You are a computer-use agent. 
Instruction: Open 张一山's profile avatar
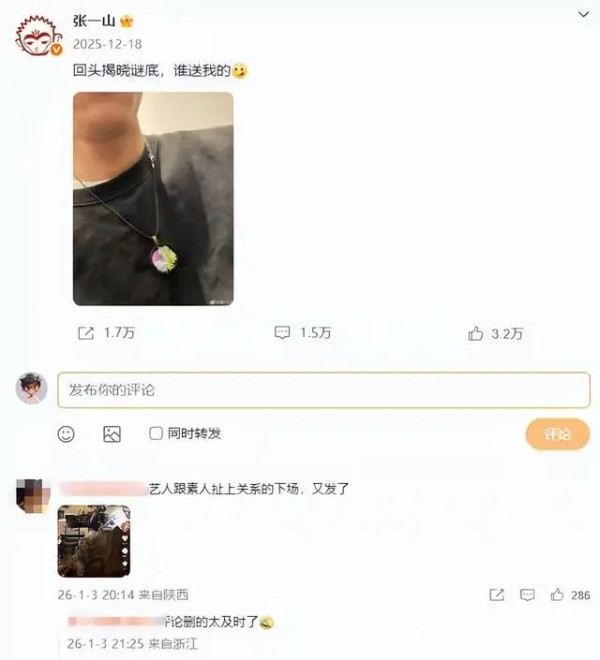coord(39,35)
